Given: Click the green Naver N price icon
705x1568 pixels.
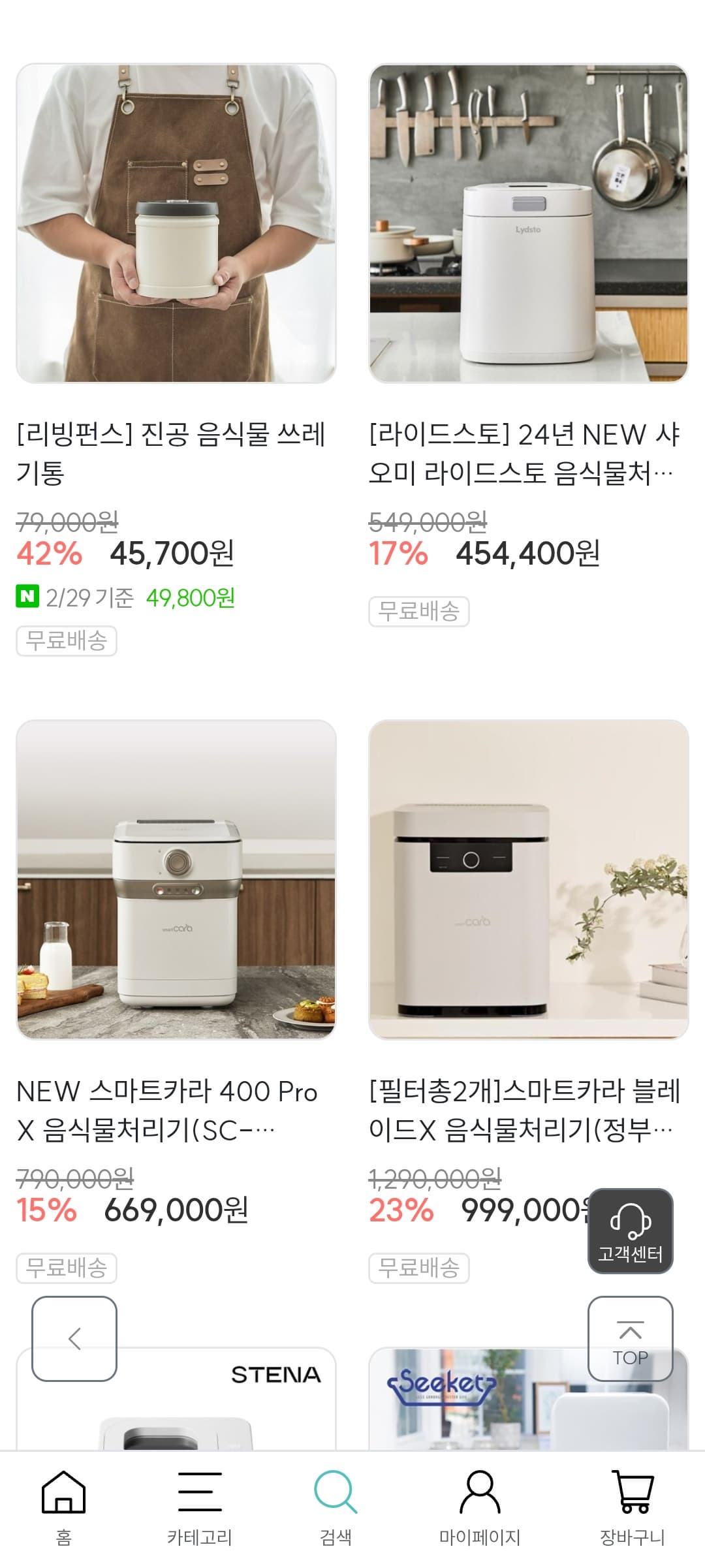Looking at the screenshot, I should (x=25, y=596).
